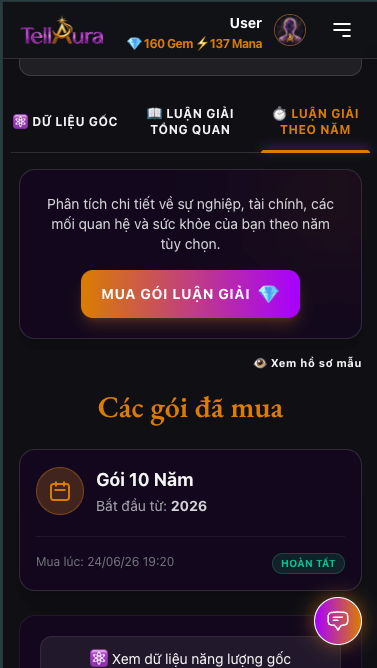377x668 pixels.
Task: Tap the Mua gói luận giải button
Action: 190,294
